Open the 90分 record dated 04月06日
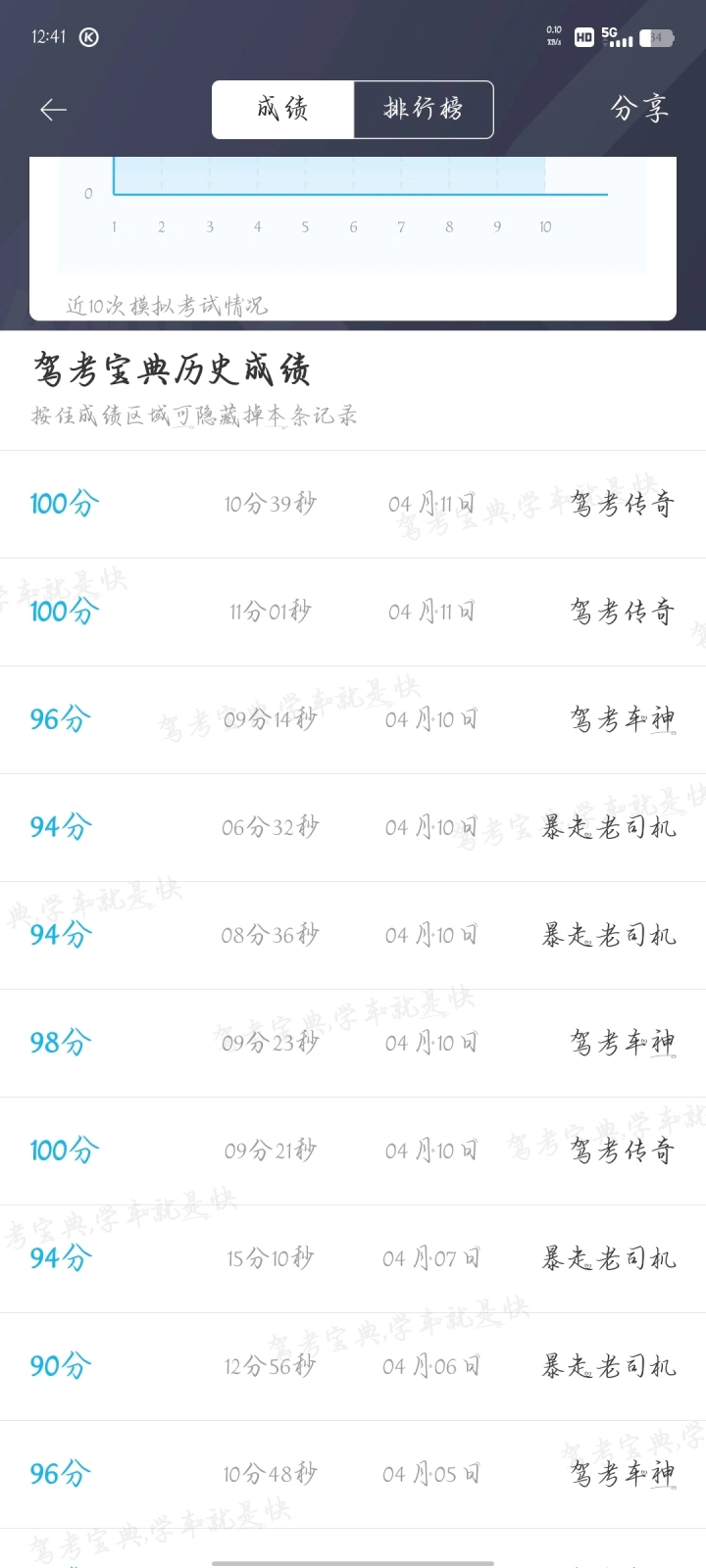706x1568 pixels. 353,1367
